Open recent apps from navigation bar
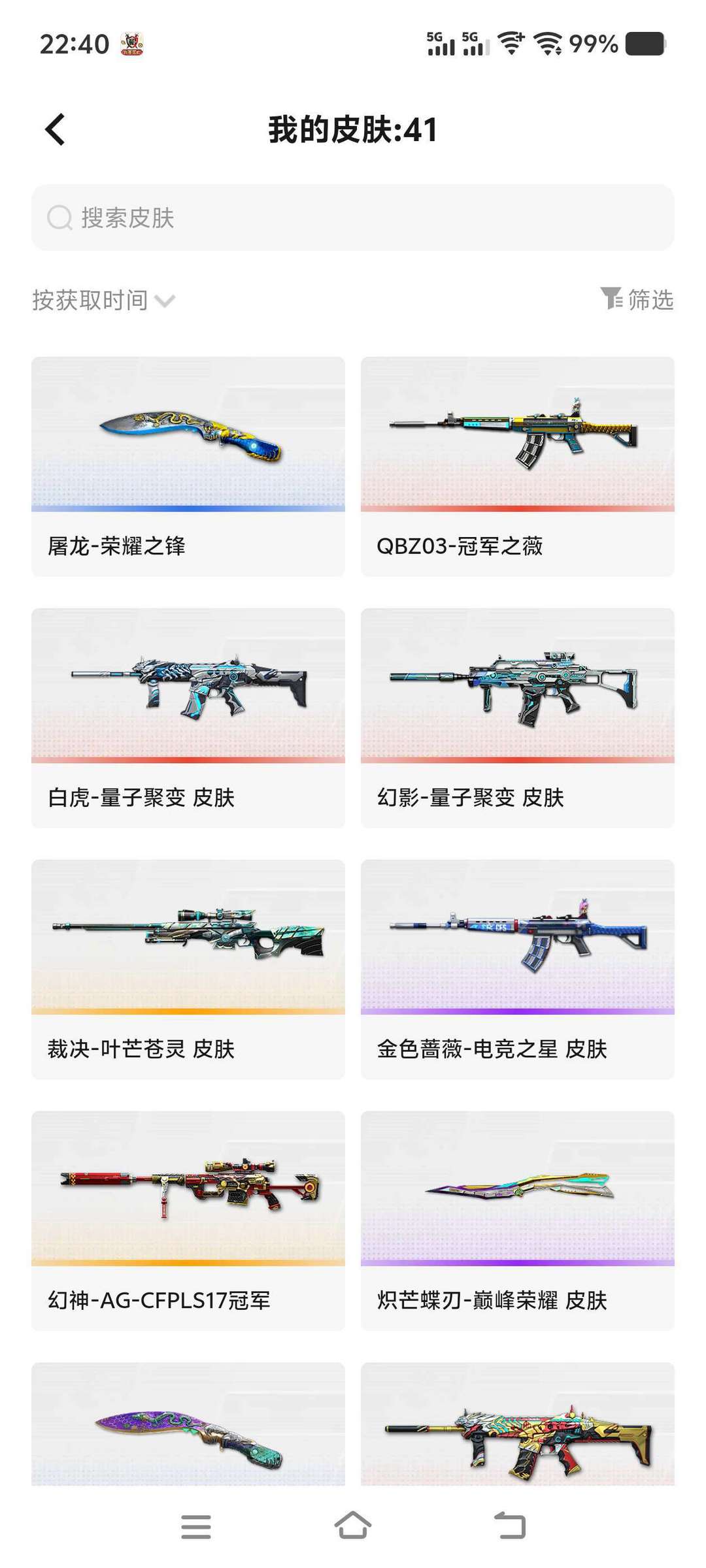This screenshot has width=706, height=1568. 196,1526
